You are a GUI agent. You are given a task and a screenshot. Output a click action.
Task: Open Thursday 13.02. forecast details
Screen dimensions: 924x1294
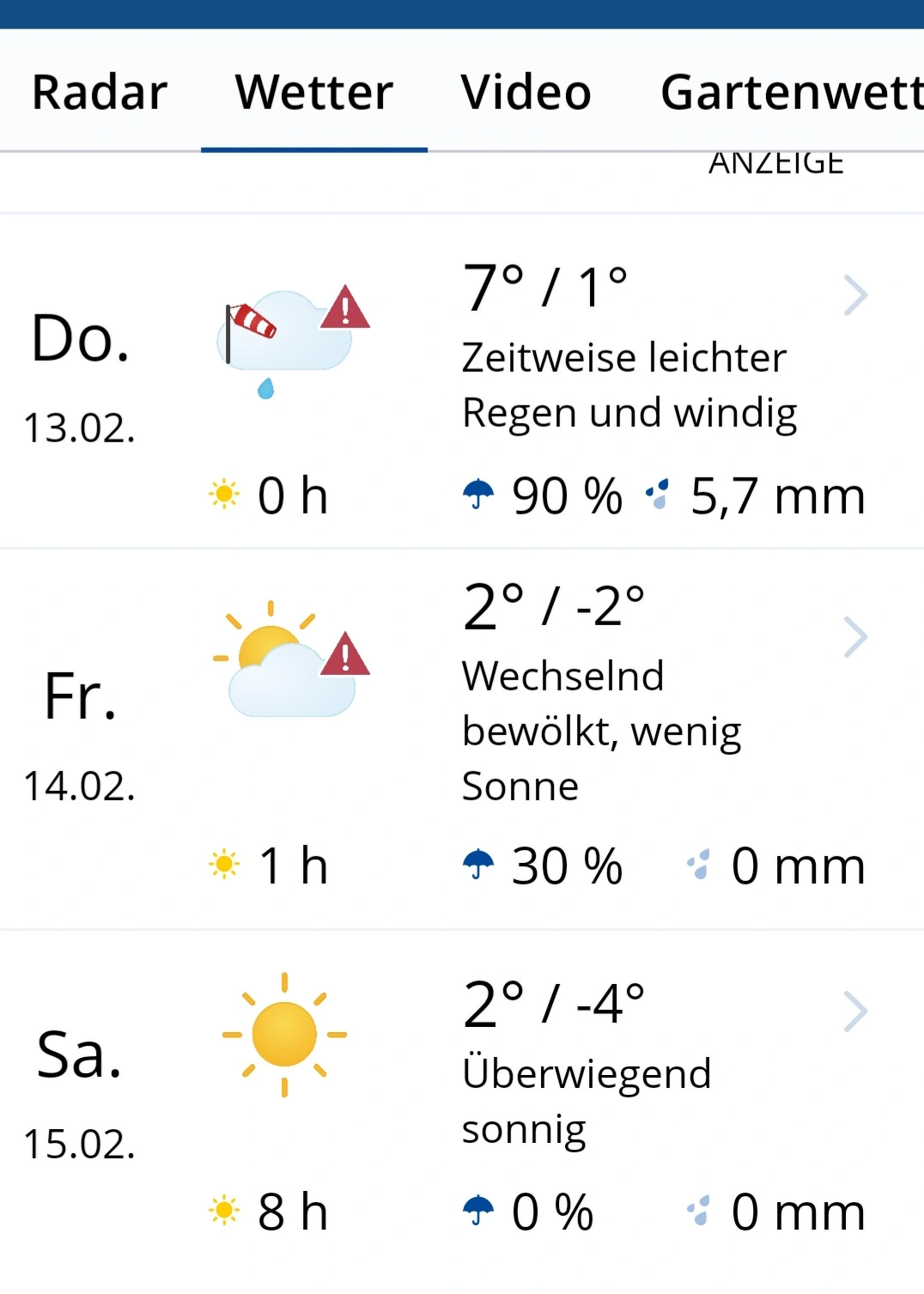(462, 381)
